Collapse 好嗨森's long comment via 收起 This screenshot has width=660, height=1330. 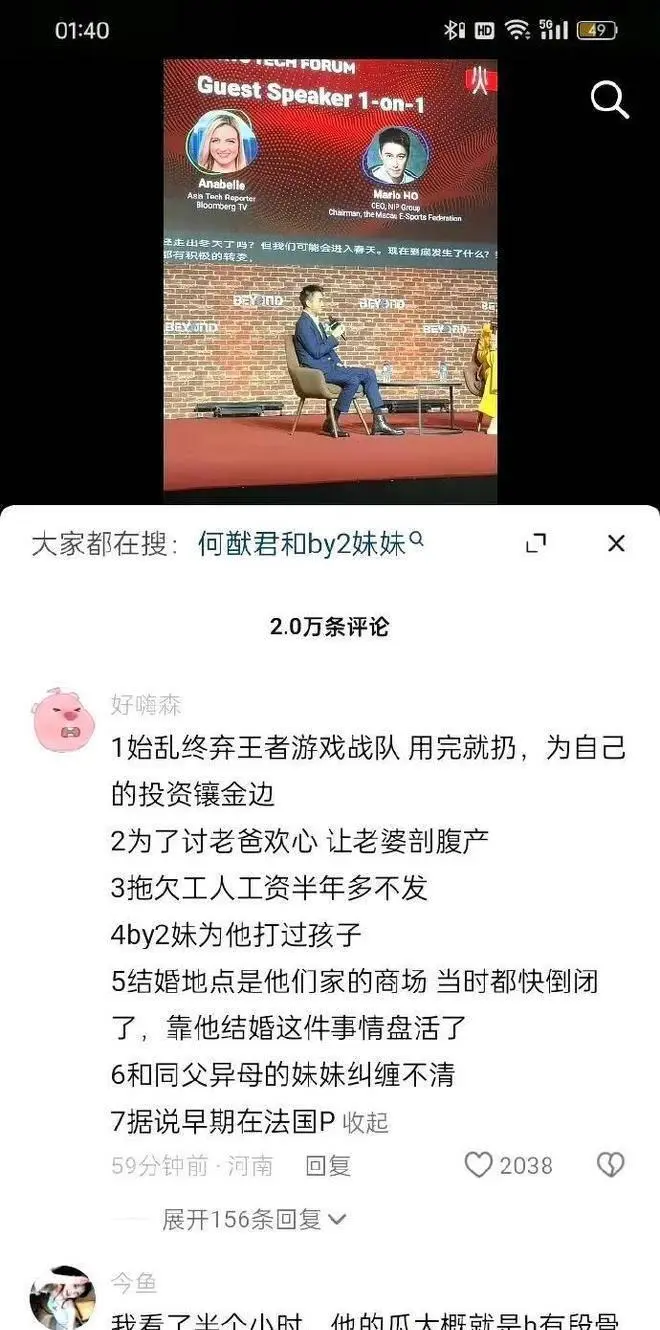[365, 1122]
